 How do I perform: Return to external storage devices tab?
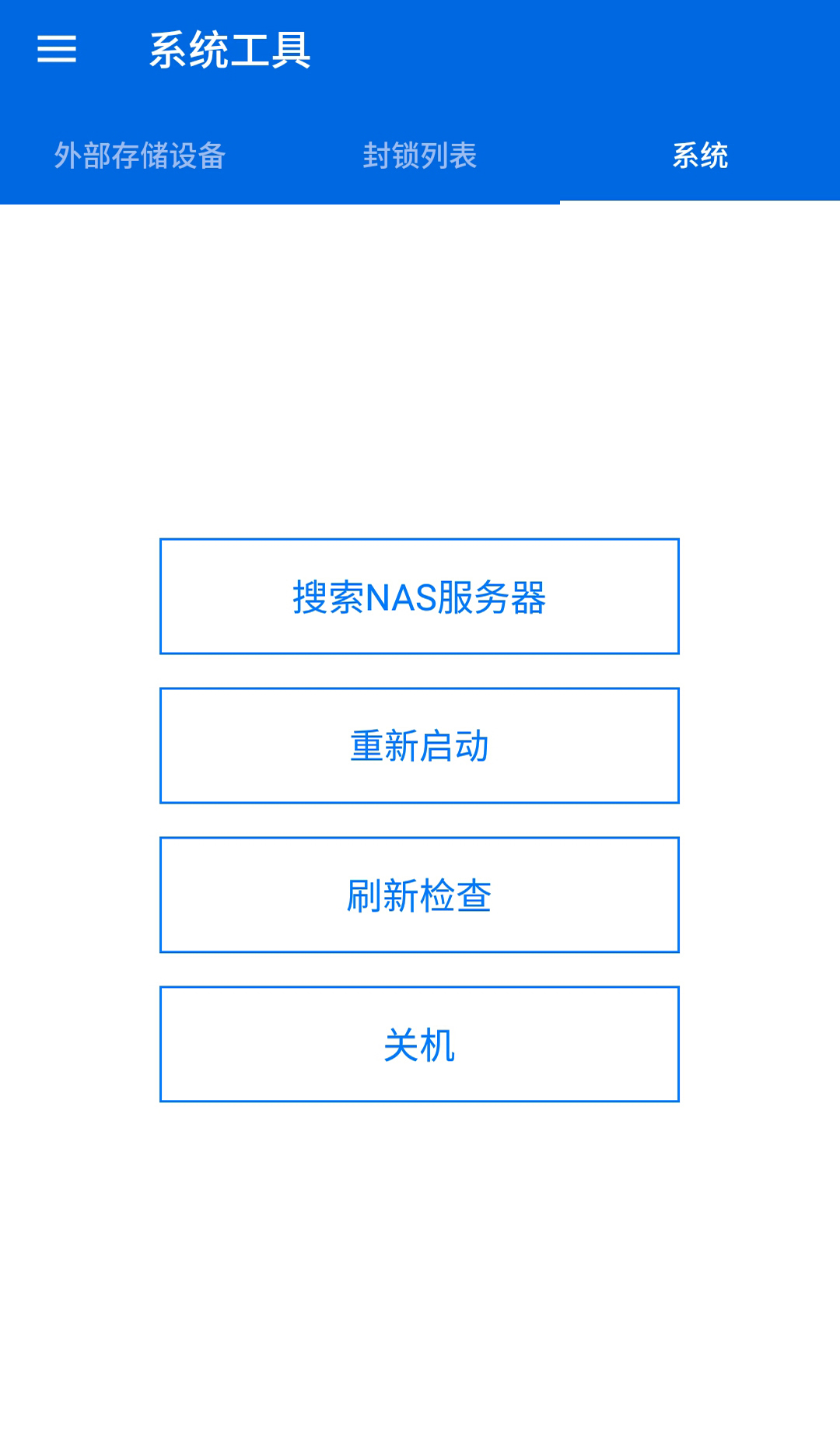[141, 156]
